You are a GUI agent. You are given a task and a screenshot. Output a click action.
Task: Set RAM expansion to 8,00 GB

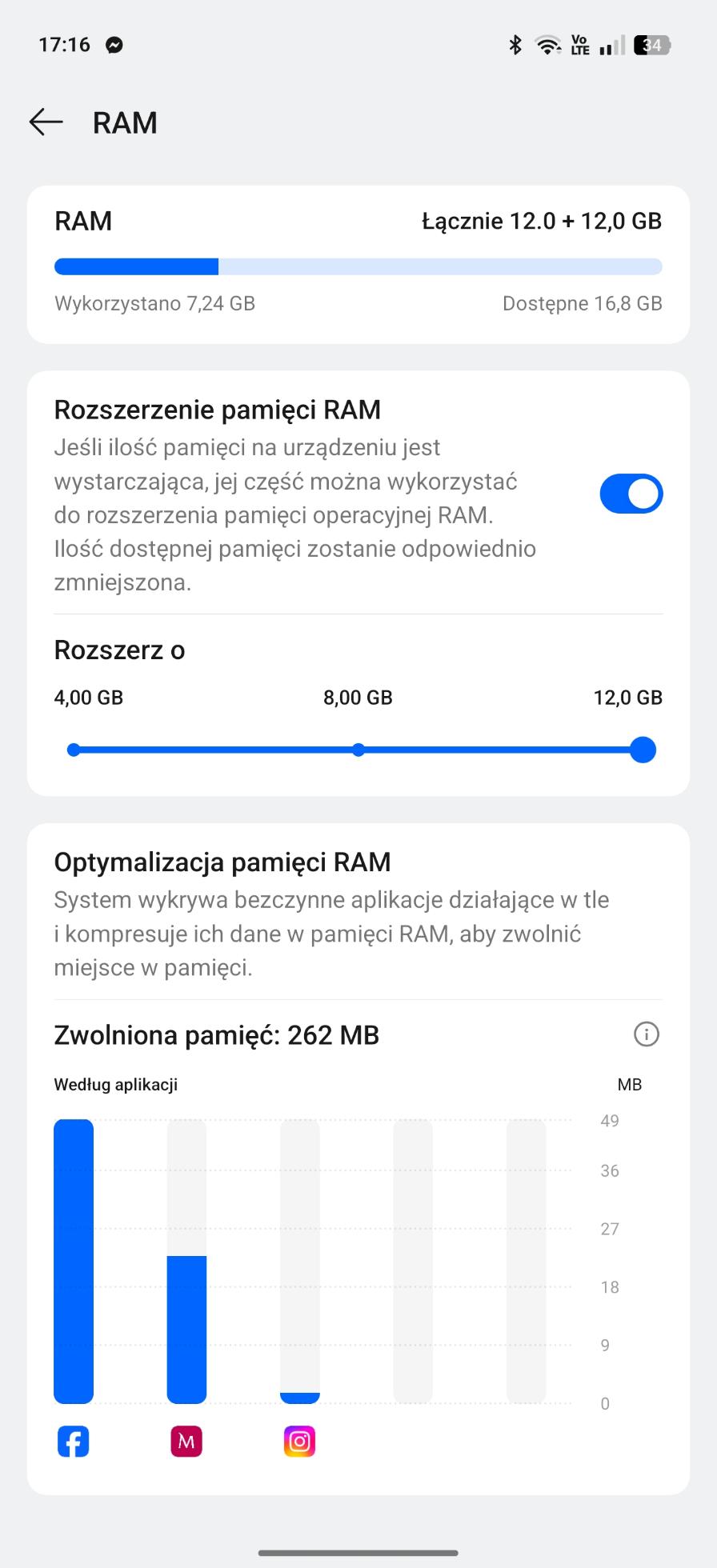358,750
